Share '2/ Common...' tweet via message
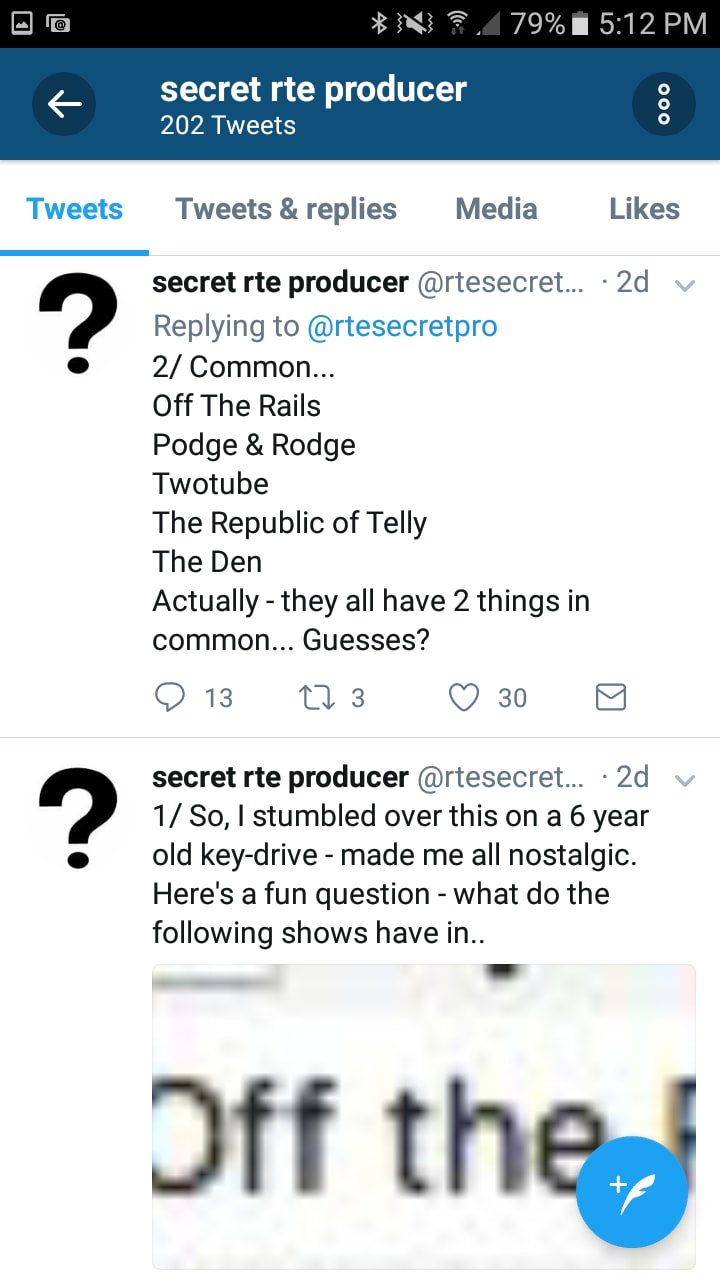Image resolution: width=720 pixels, height=1280 pixels. pos(611,697)
